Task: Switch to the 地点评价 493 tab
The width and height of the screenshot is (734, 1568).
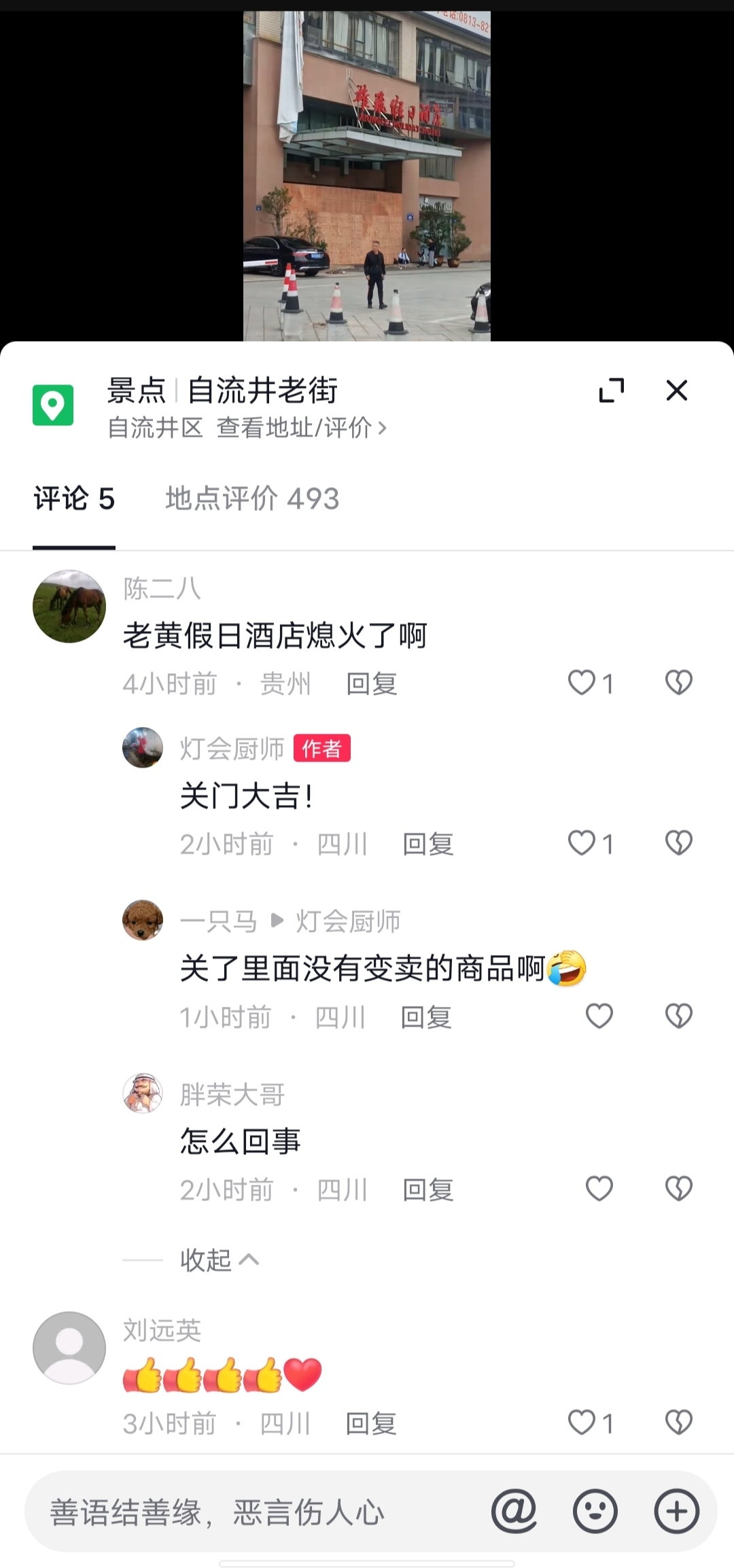Action: pos(252,499)
